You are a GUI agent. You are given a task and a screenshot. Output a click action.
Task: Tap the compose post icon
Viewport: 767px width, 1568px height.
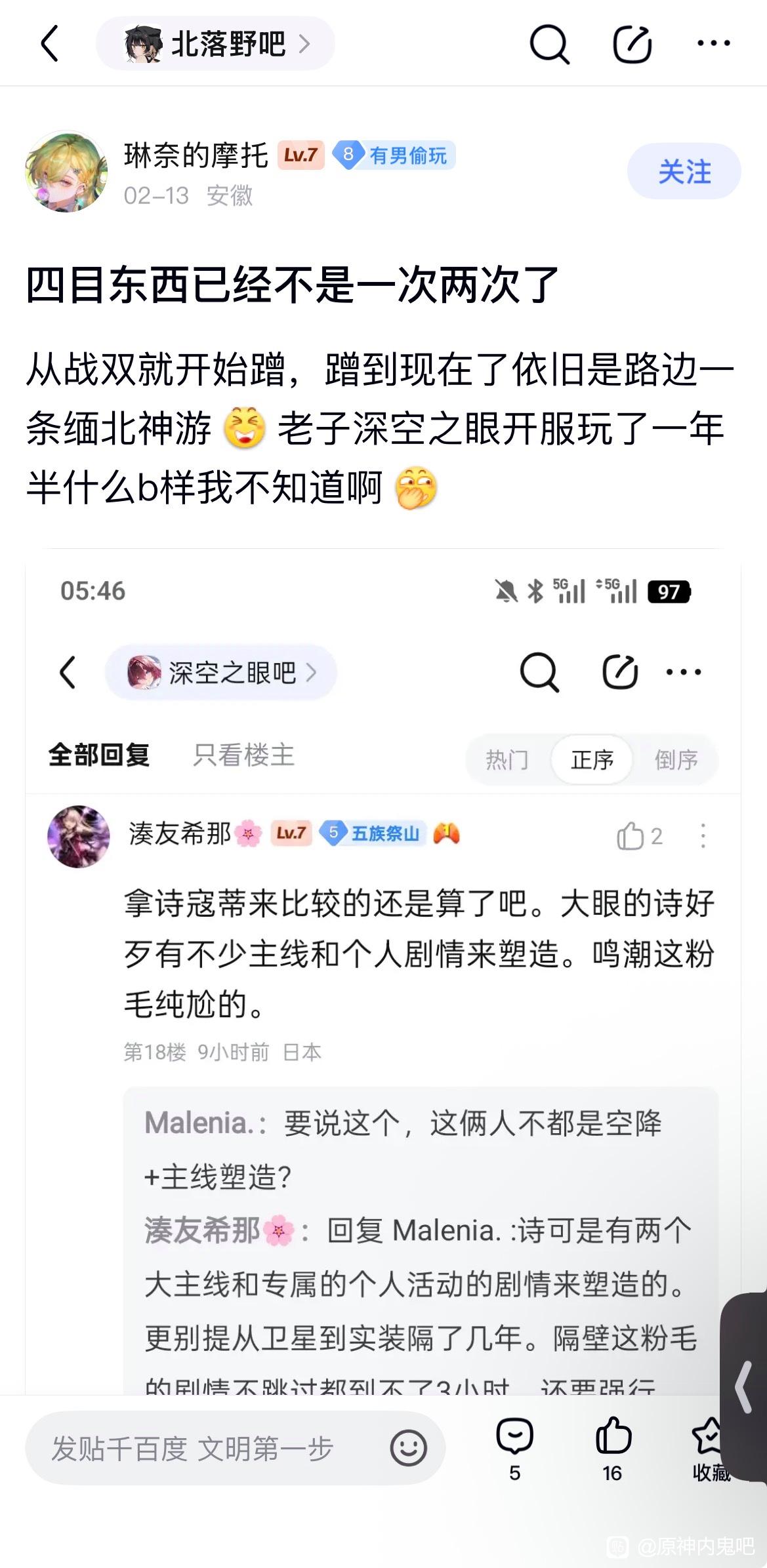pyautogui.click(x=631, y=44)
